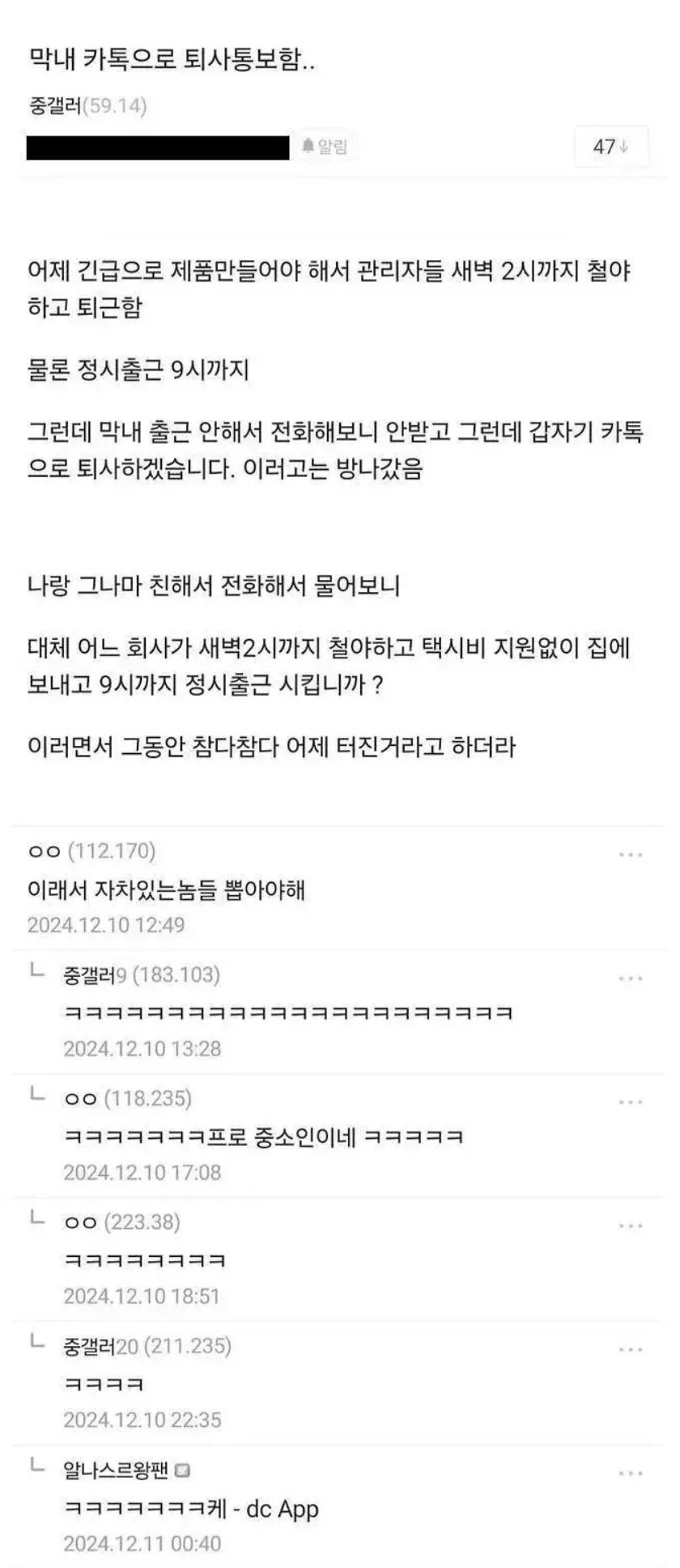This screenshot has height=1568, width=680.
Task: Open overflow menu on the 118.235 reply
Action: (630, 1102)
